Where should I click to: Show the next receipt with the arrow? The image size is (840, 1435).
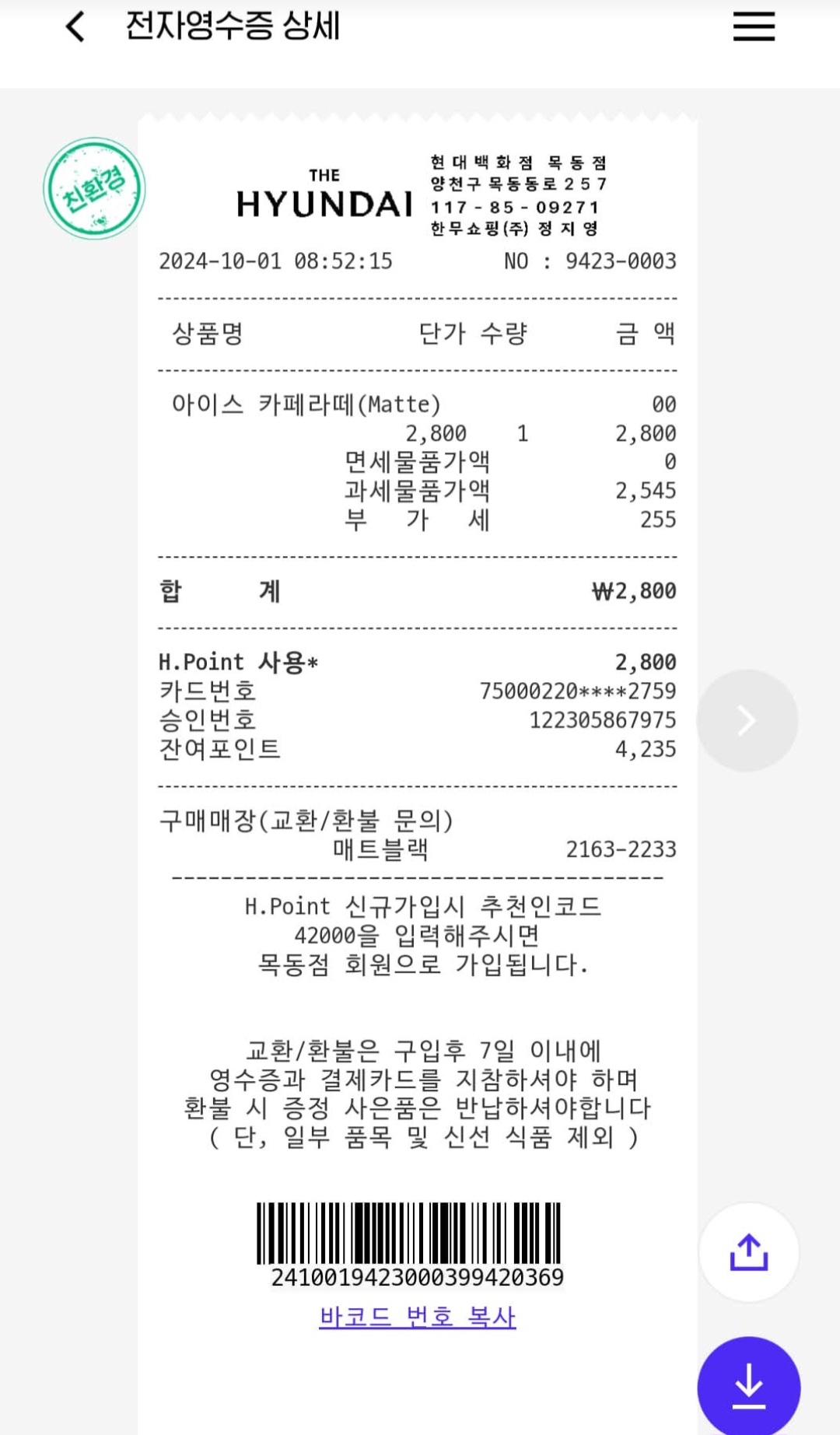pos(747,720)
